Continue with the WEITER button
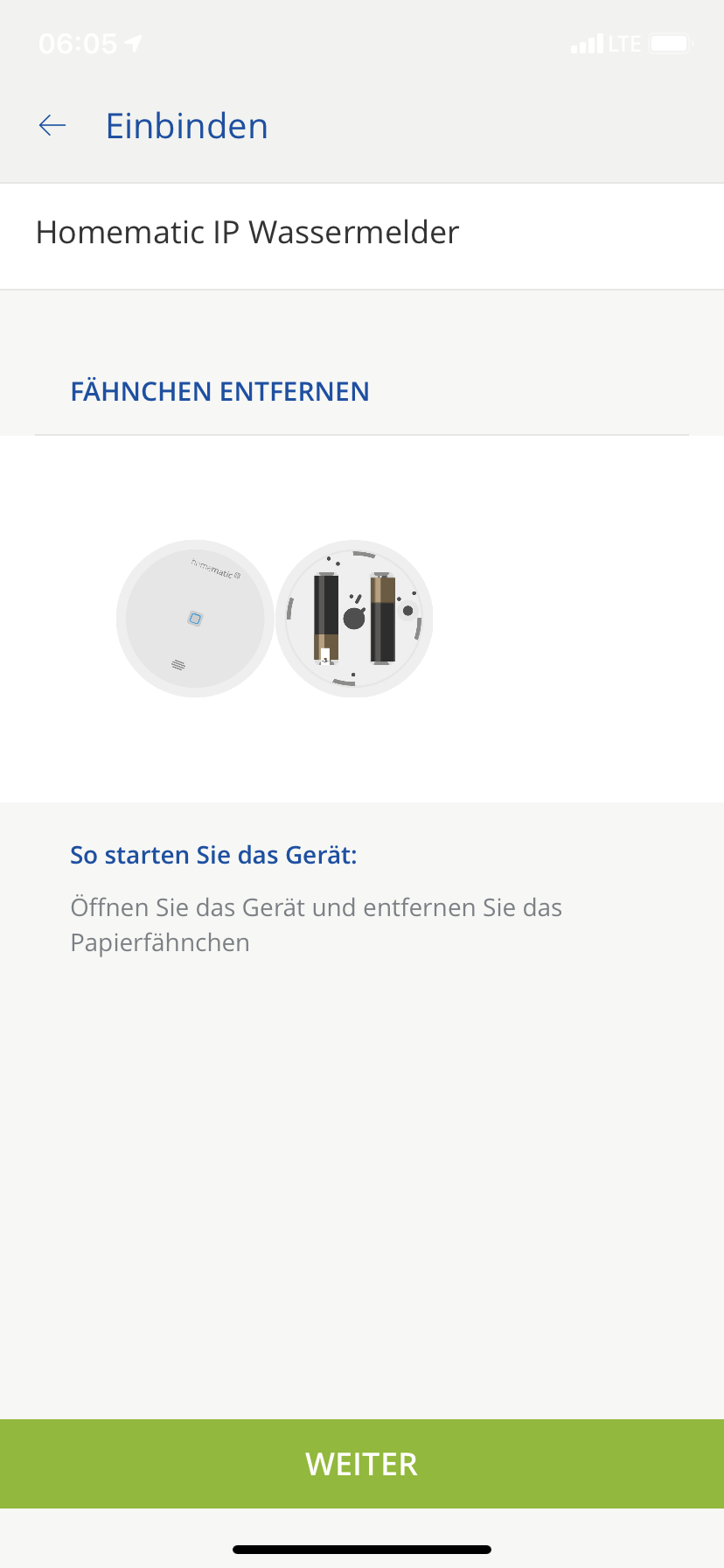724x1568 pixels. (362, 1464)
